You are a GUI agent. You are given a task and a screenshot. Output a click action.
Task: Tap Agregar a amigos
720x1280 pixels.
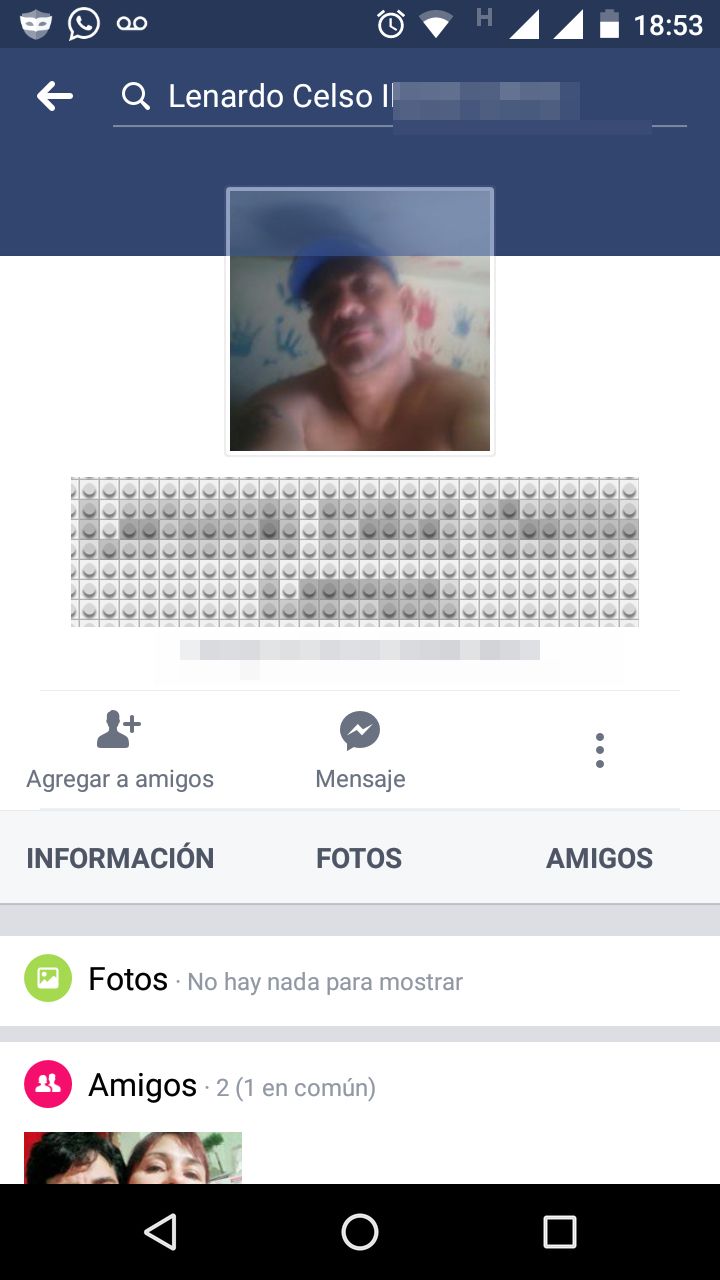[x=120, y=750]
